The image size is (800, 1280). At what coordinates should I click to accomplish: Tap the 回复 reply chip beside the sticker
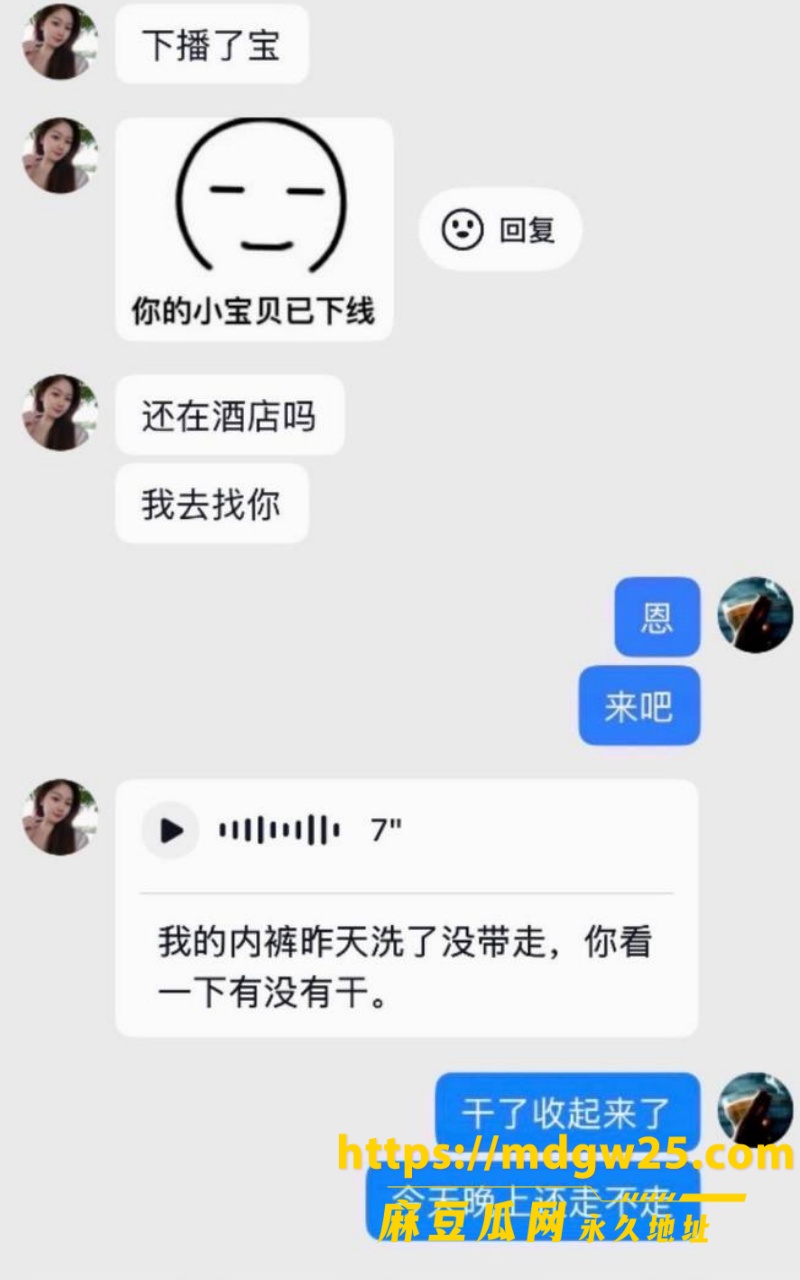[499, 230]
